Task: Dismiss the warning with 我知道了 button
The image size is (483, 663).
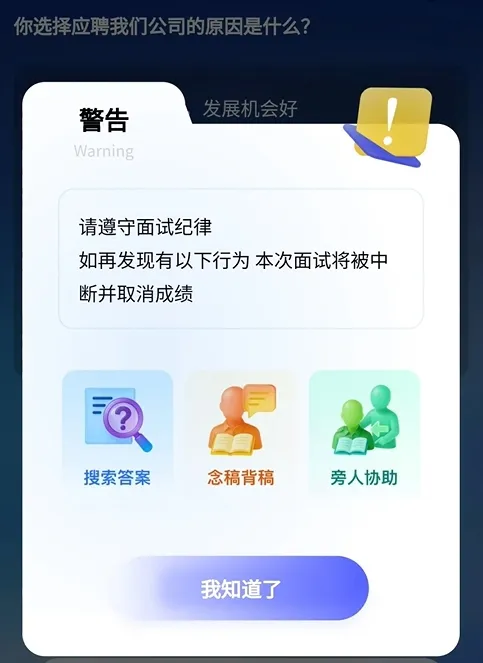Action: tap(241, 588)
